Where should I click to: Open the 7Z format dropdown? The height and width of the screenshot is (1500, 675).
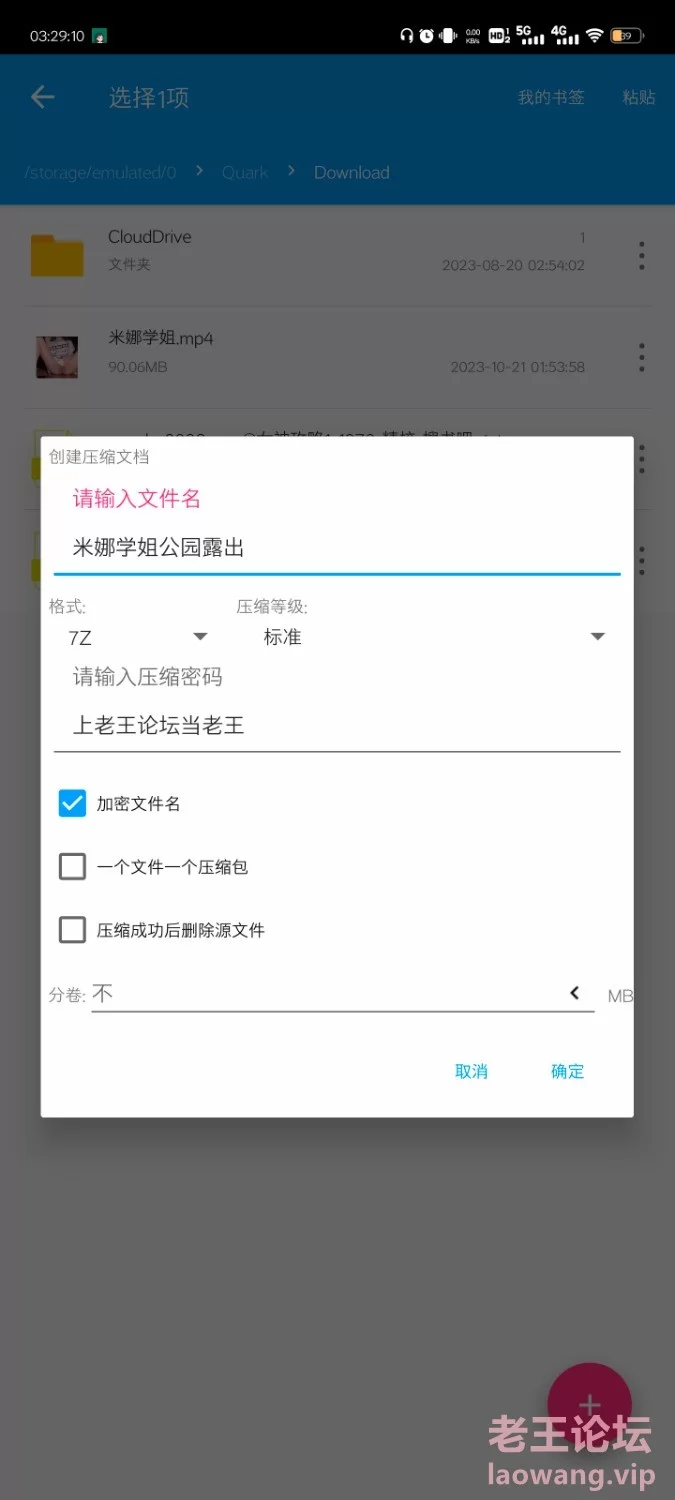tap(138, 637)
